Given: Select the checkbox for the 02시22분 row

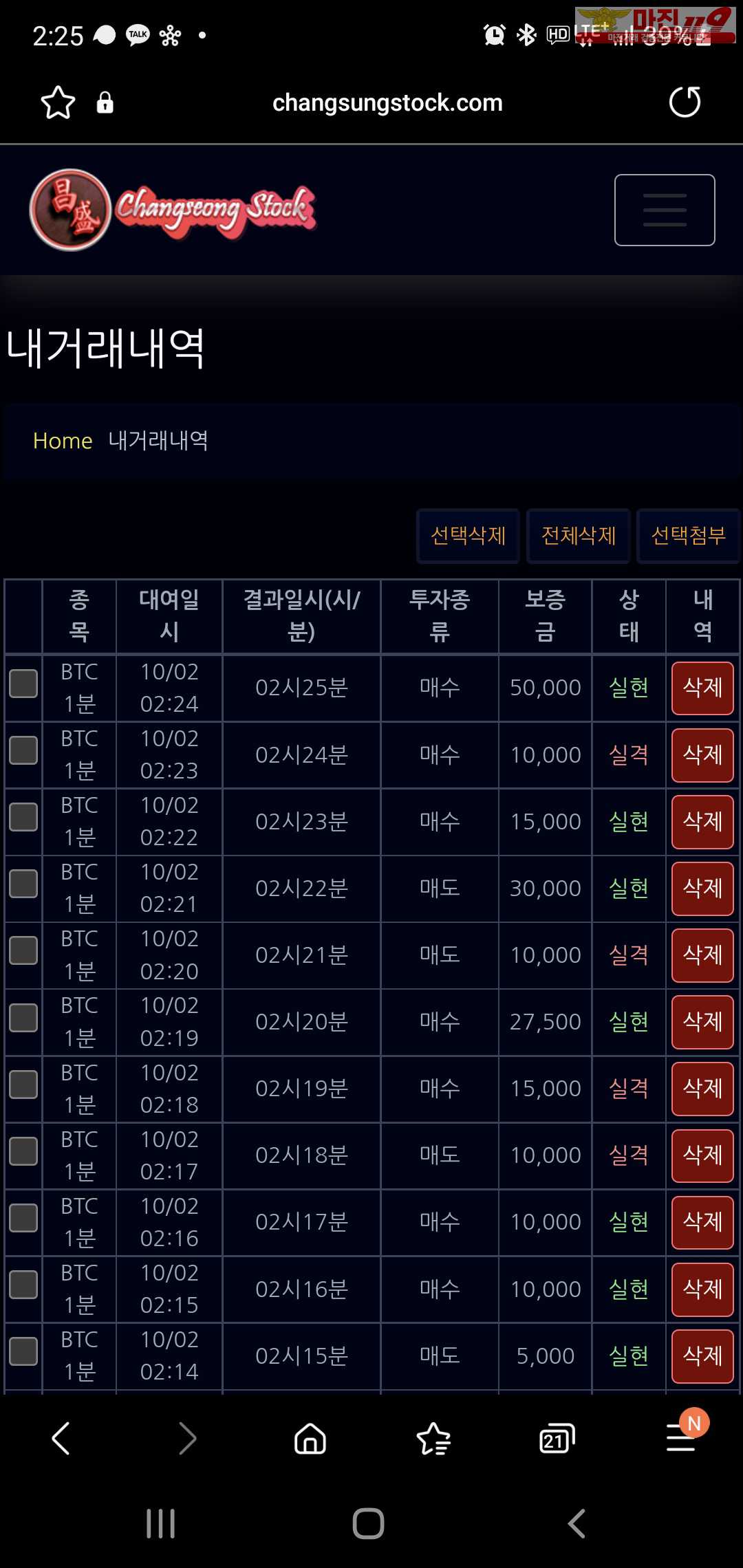Looking at the screenshot, I should pos(23,884).
